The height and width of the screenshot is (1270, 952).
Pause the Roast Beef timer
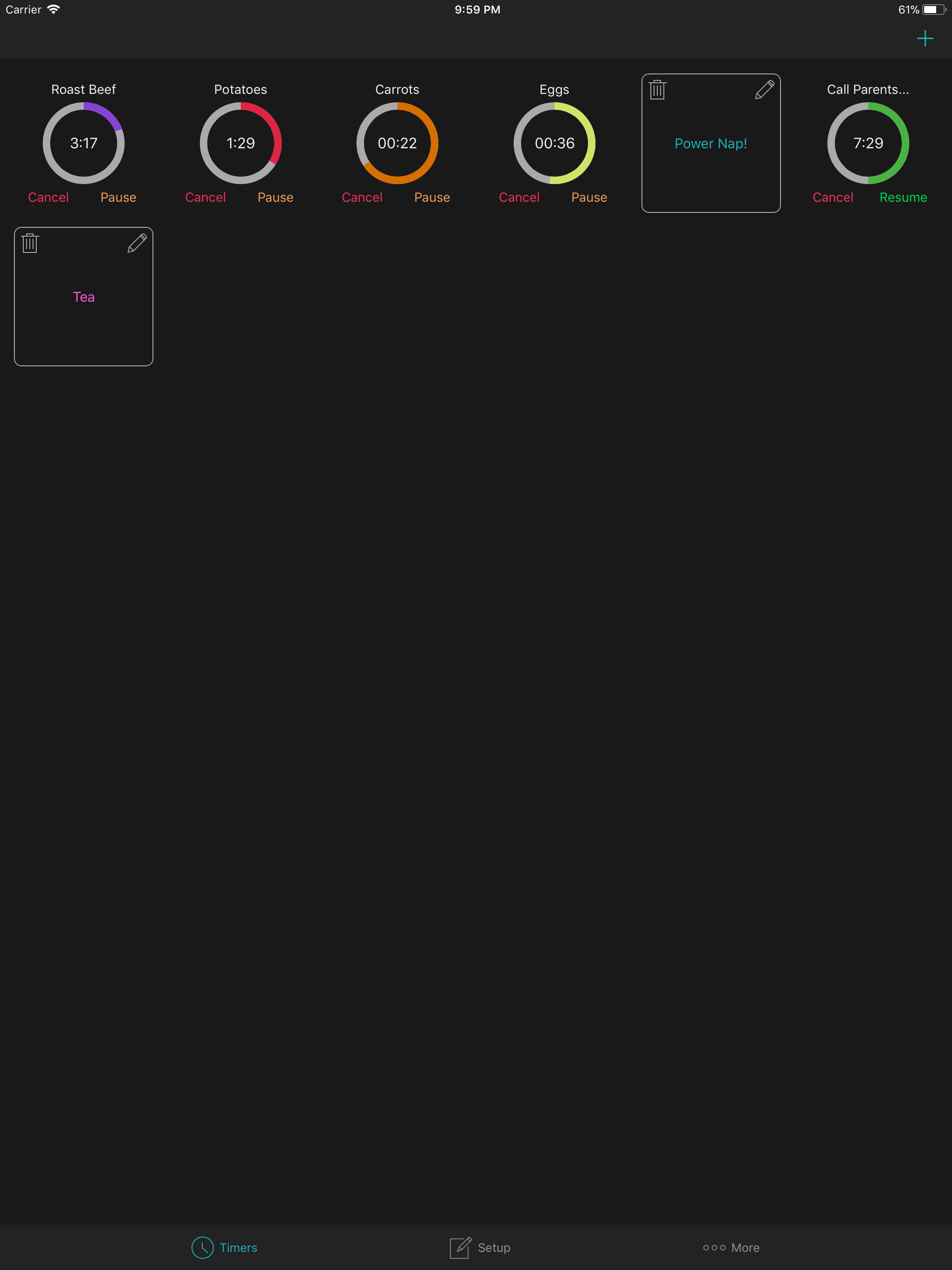click(x=118, y=198)
